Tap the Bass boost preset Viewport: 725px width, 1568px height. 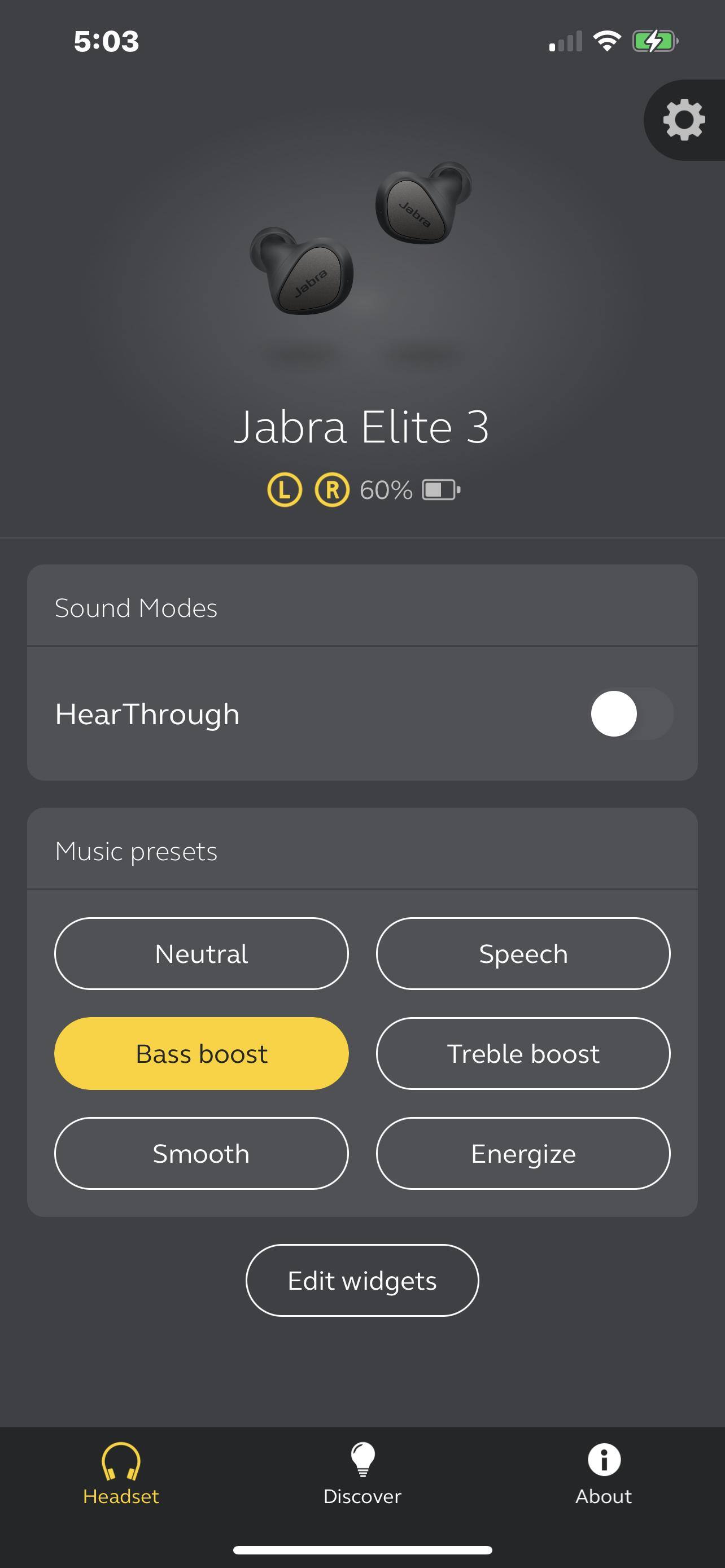pyautogui.click(x=202, y=1053)
